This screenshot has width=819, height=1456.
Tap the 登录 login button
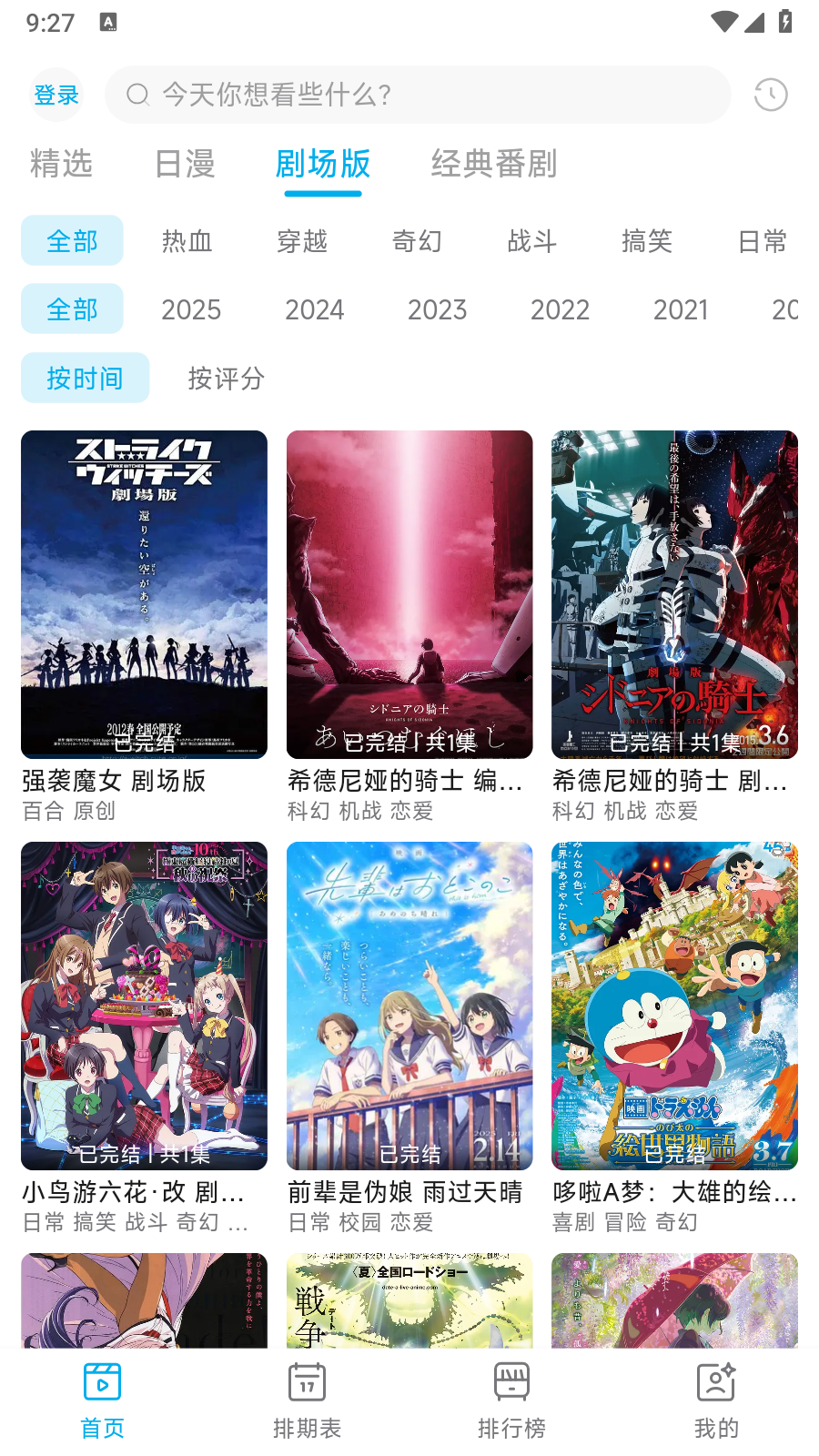(56, 94)
